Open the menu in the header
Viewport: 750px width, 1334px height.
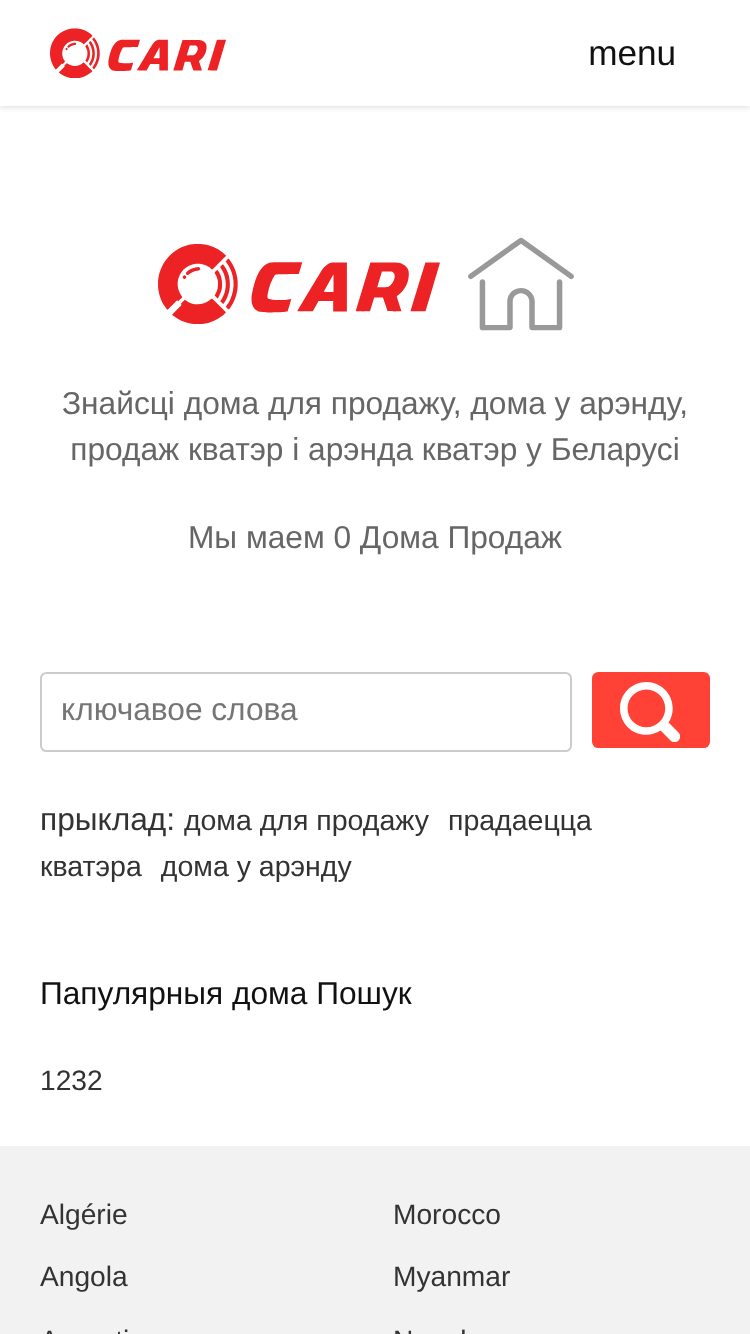click(631, 53)
